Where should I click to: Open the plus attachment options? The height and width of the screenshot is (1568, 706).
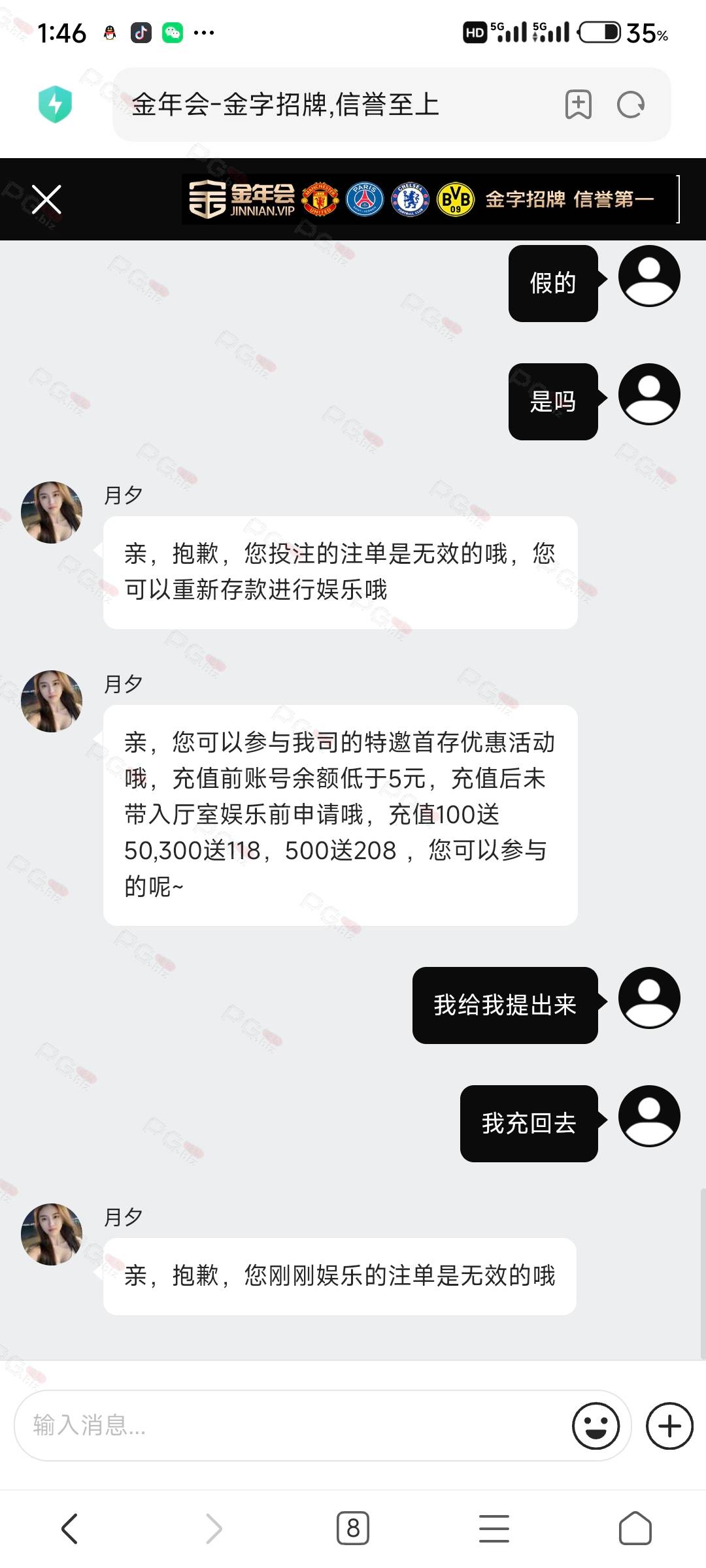coord(669,1426)
